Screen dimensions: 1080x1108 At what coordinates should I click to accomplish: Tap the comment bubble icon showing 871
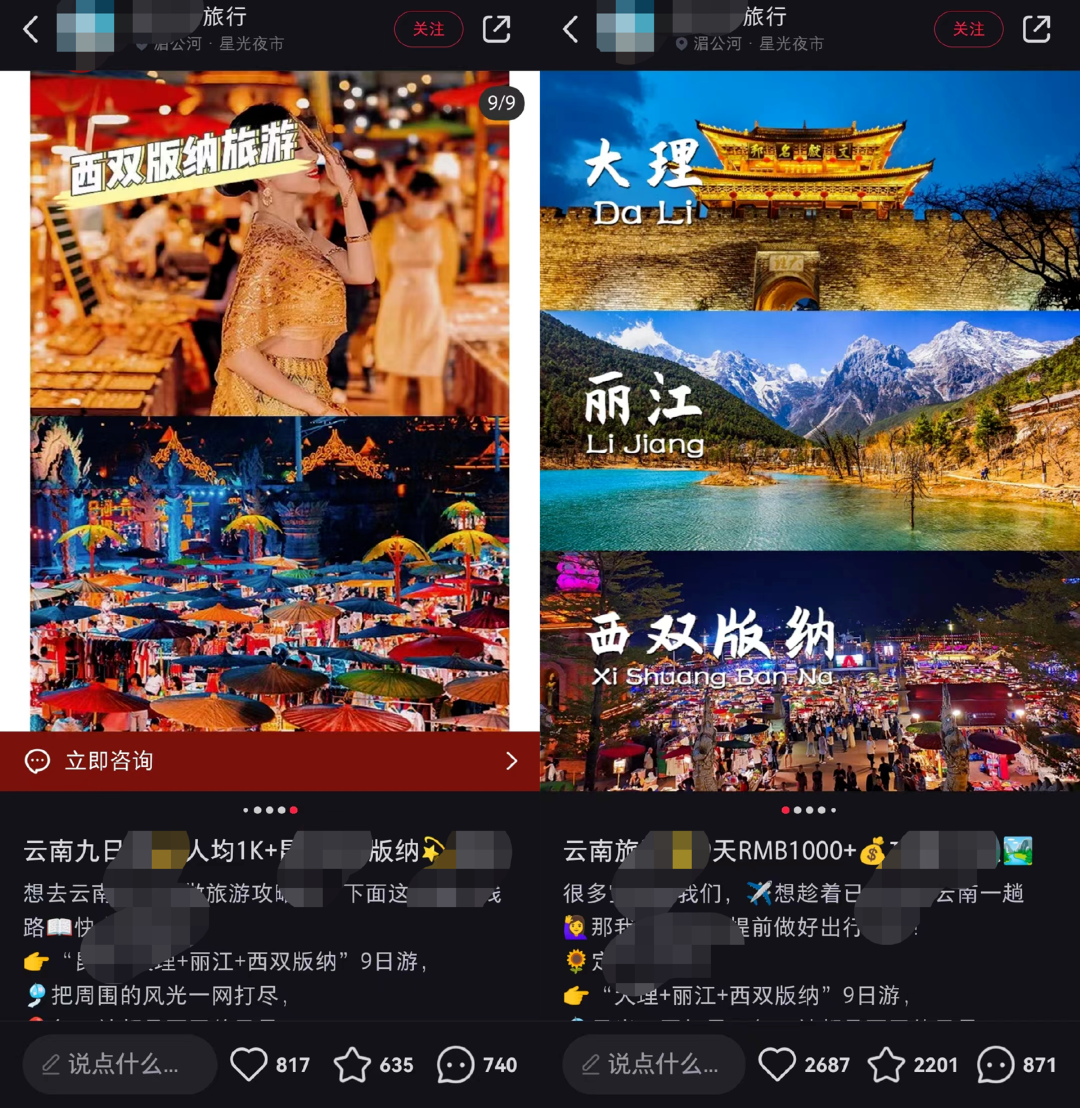click(x=994, y=1065)
